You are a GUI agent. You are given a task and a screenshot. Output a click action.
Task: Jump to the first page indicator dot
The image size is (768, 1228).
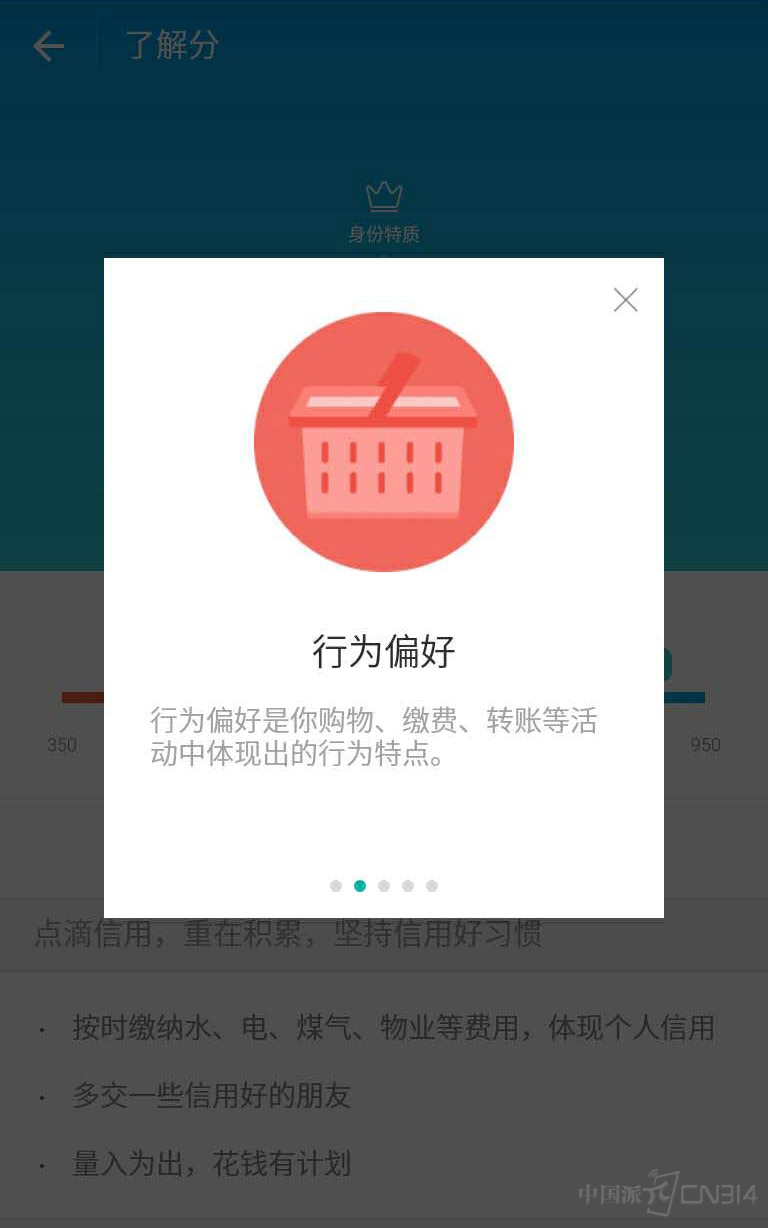point(336,886)
